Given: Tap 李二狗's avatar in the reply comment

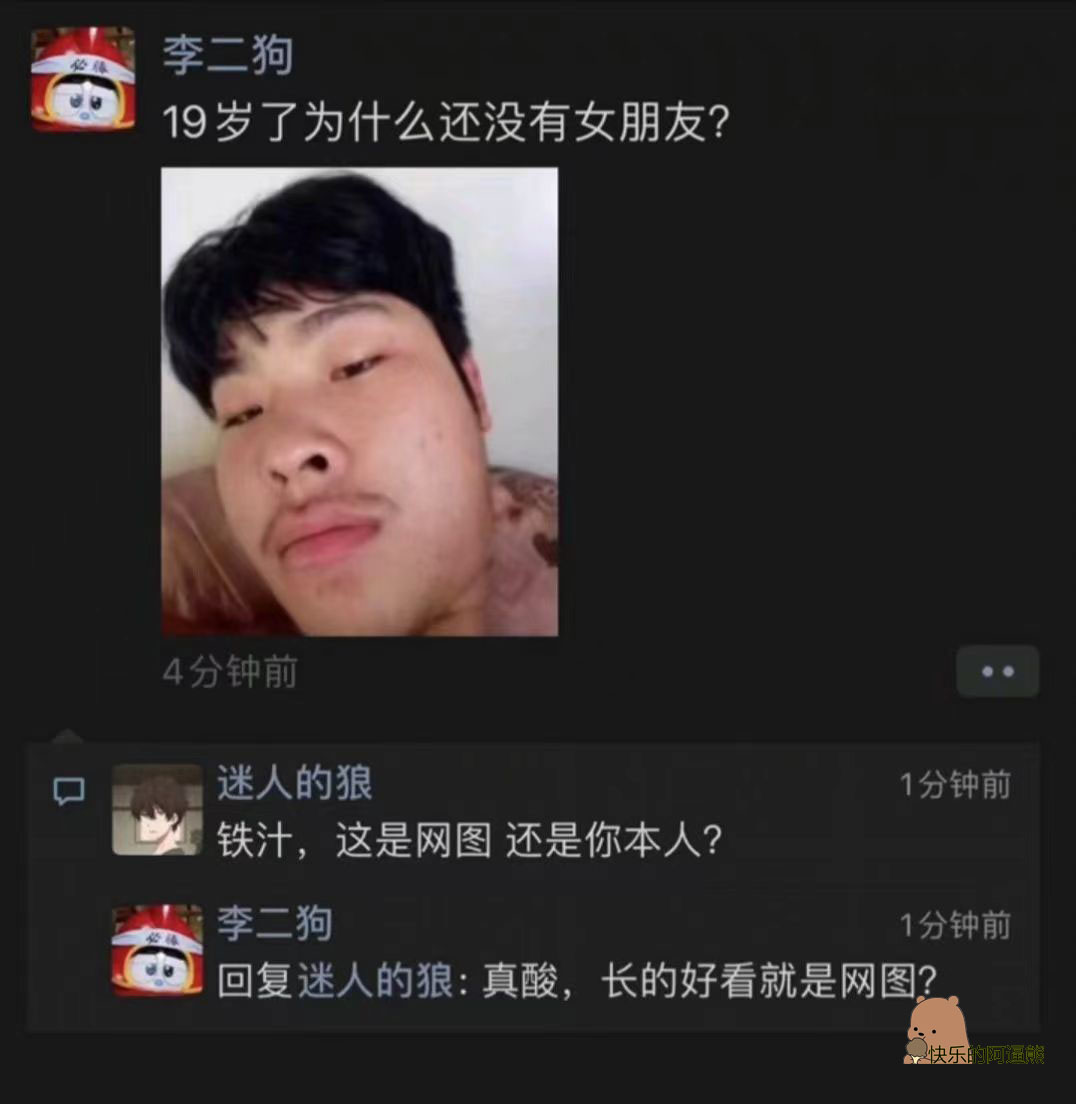Looking at the screenshot, I should point(157,950).
